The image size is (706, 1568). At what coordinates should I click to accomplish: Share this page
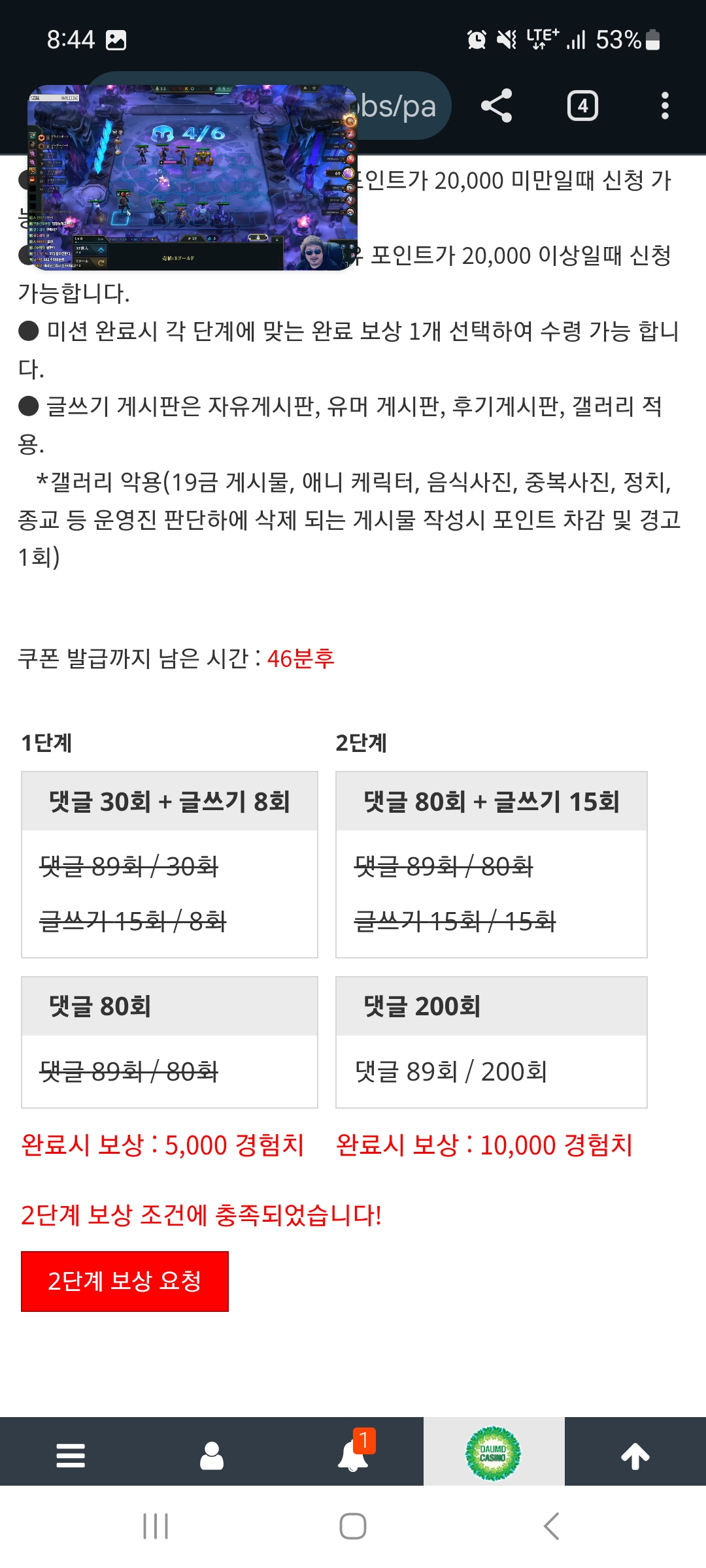point(496,106)
